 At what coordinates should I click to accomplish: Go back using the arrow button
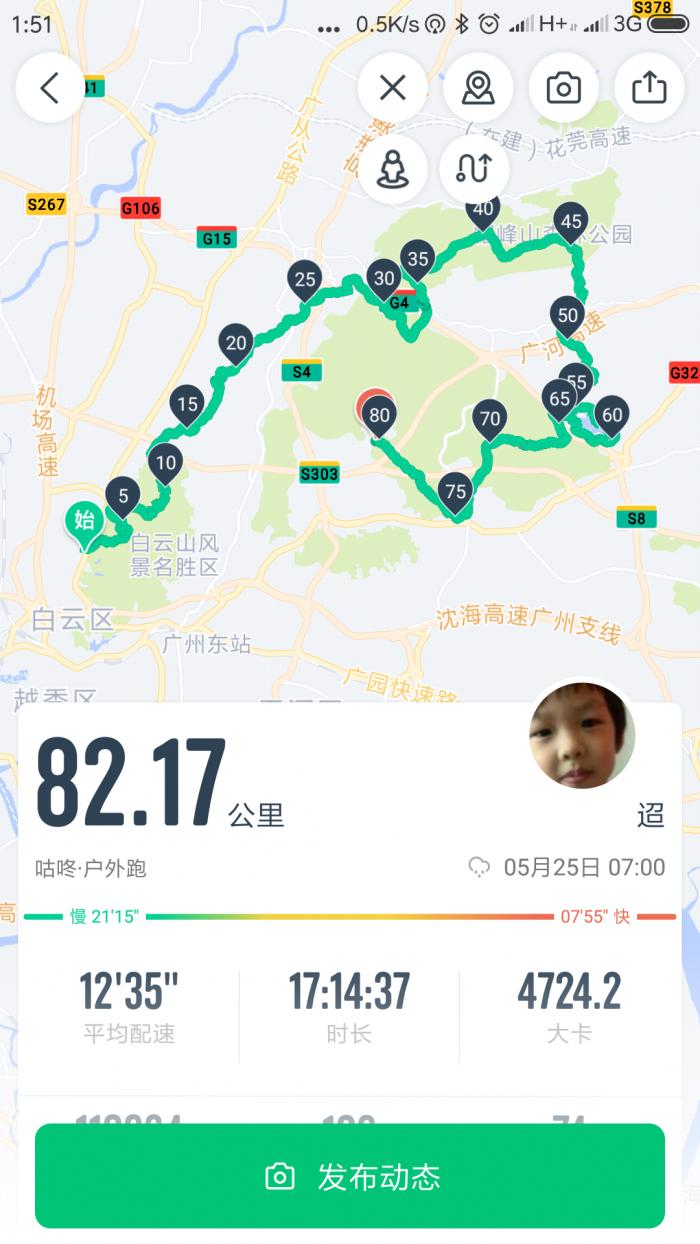pos(50,88)
